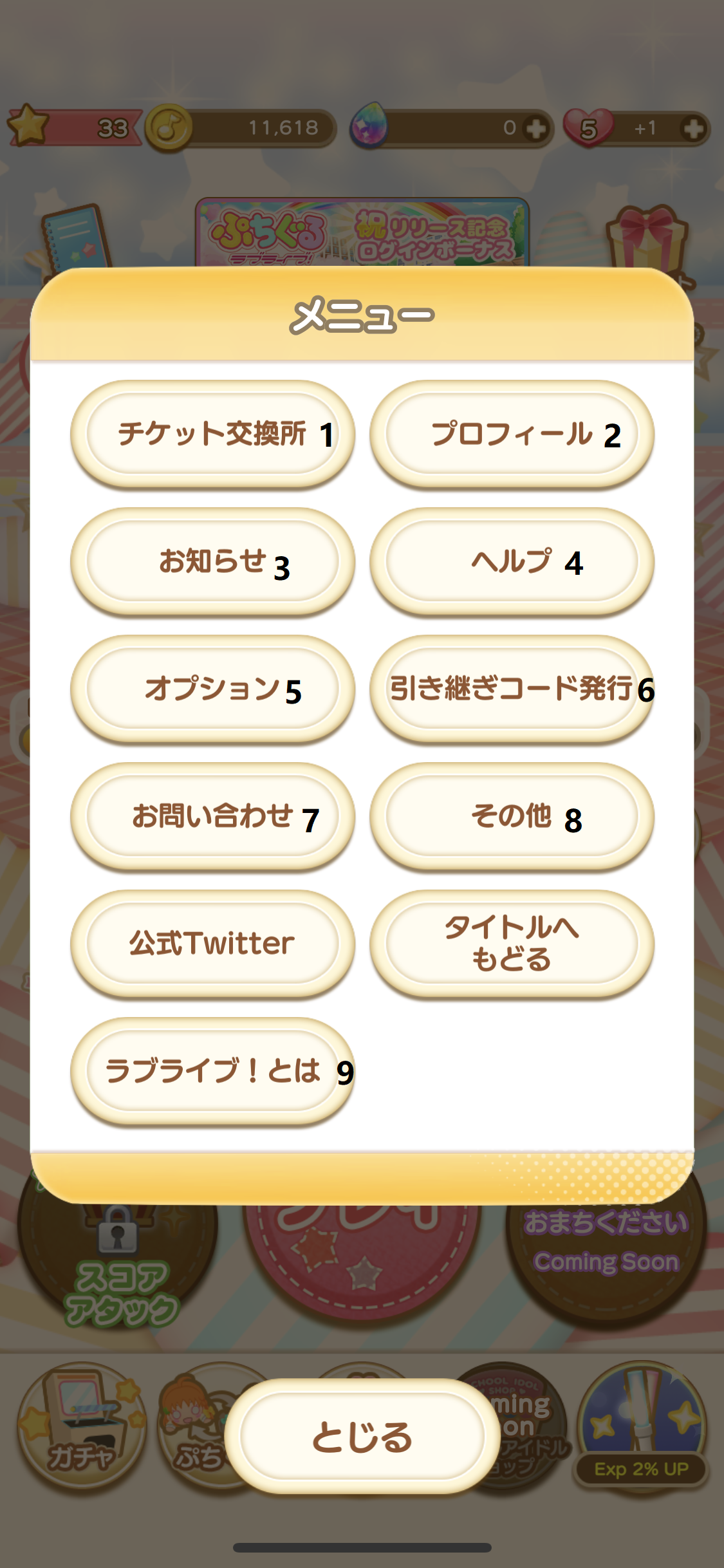Visit 公式Twitter page
The image size is (724, 1568).
pyautogui.click(x=212, y=944)
